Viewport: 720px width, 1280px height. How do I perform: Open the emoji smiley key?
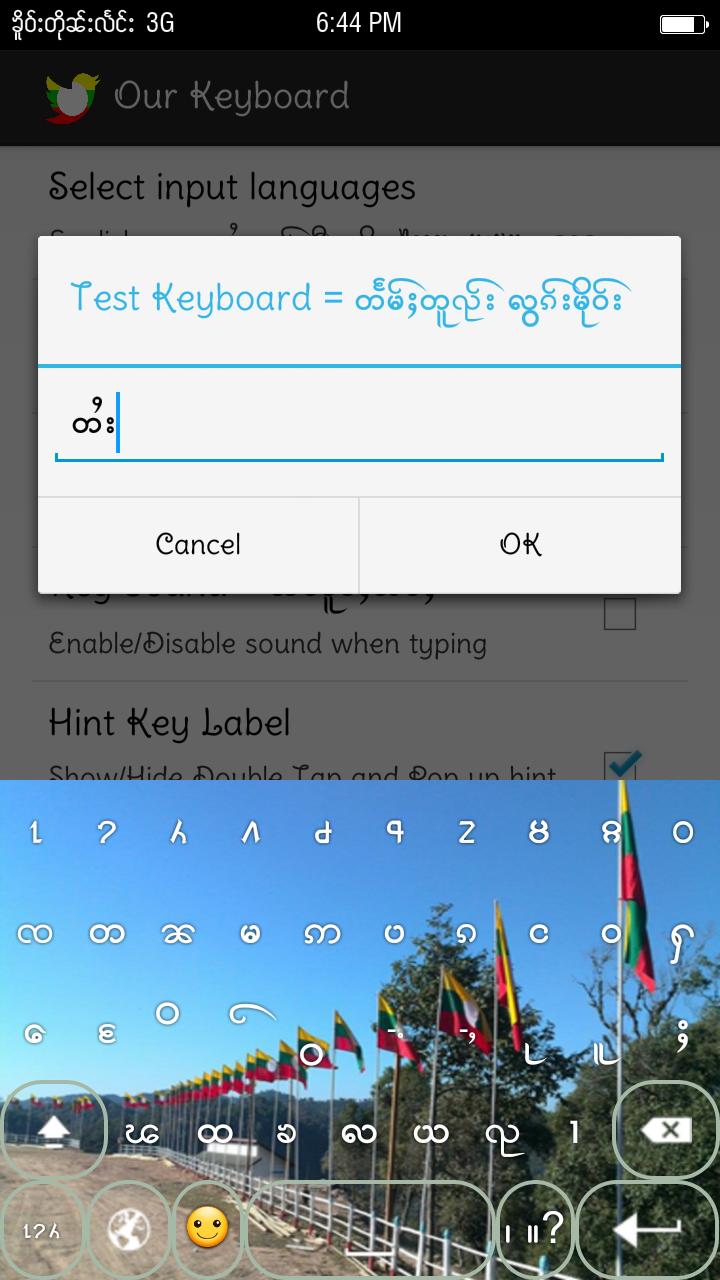(208, 1229)
